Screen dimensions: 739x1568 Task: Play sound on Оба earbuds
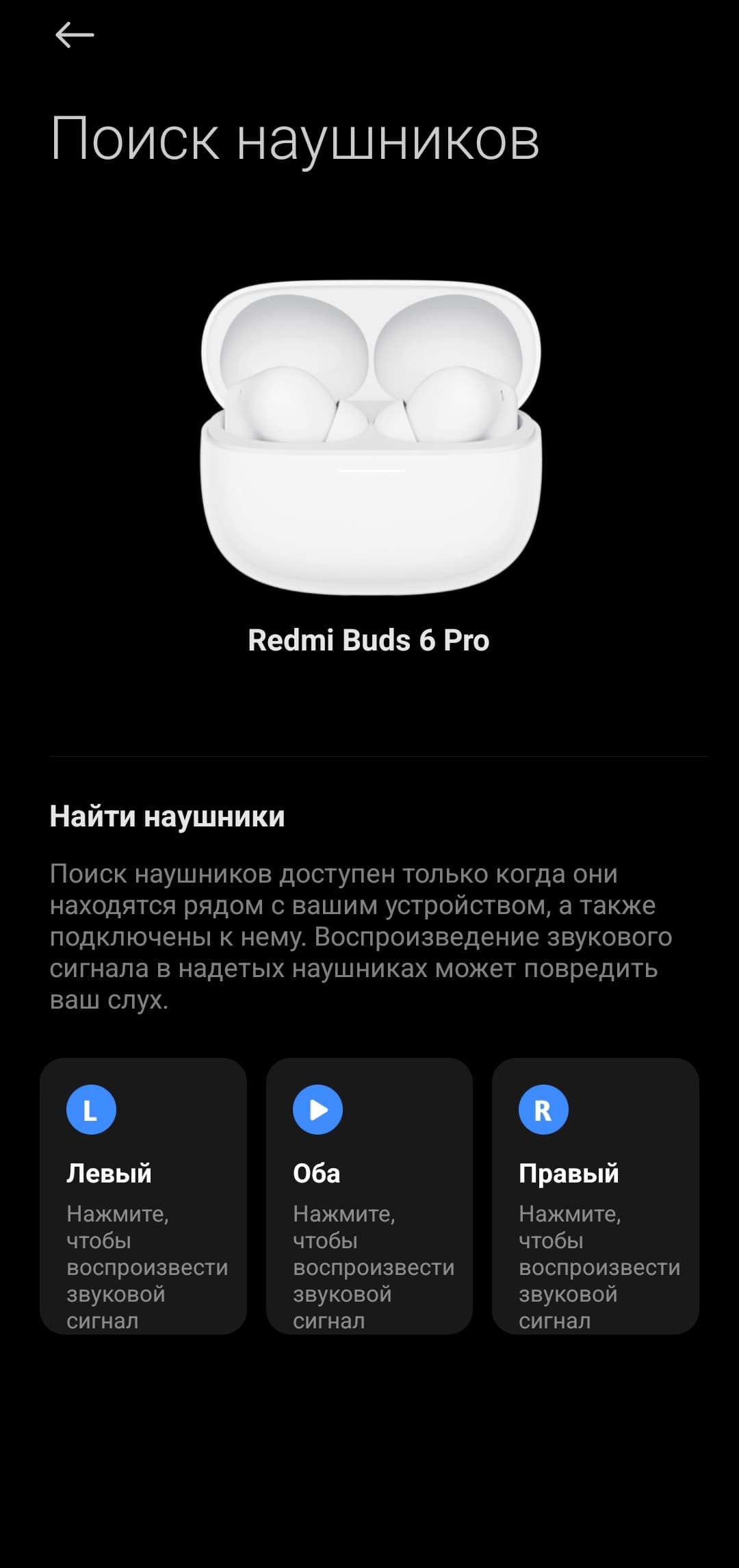[x=369, y=1195]
